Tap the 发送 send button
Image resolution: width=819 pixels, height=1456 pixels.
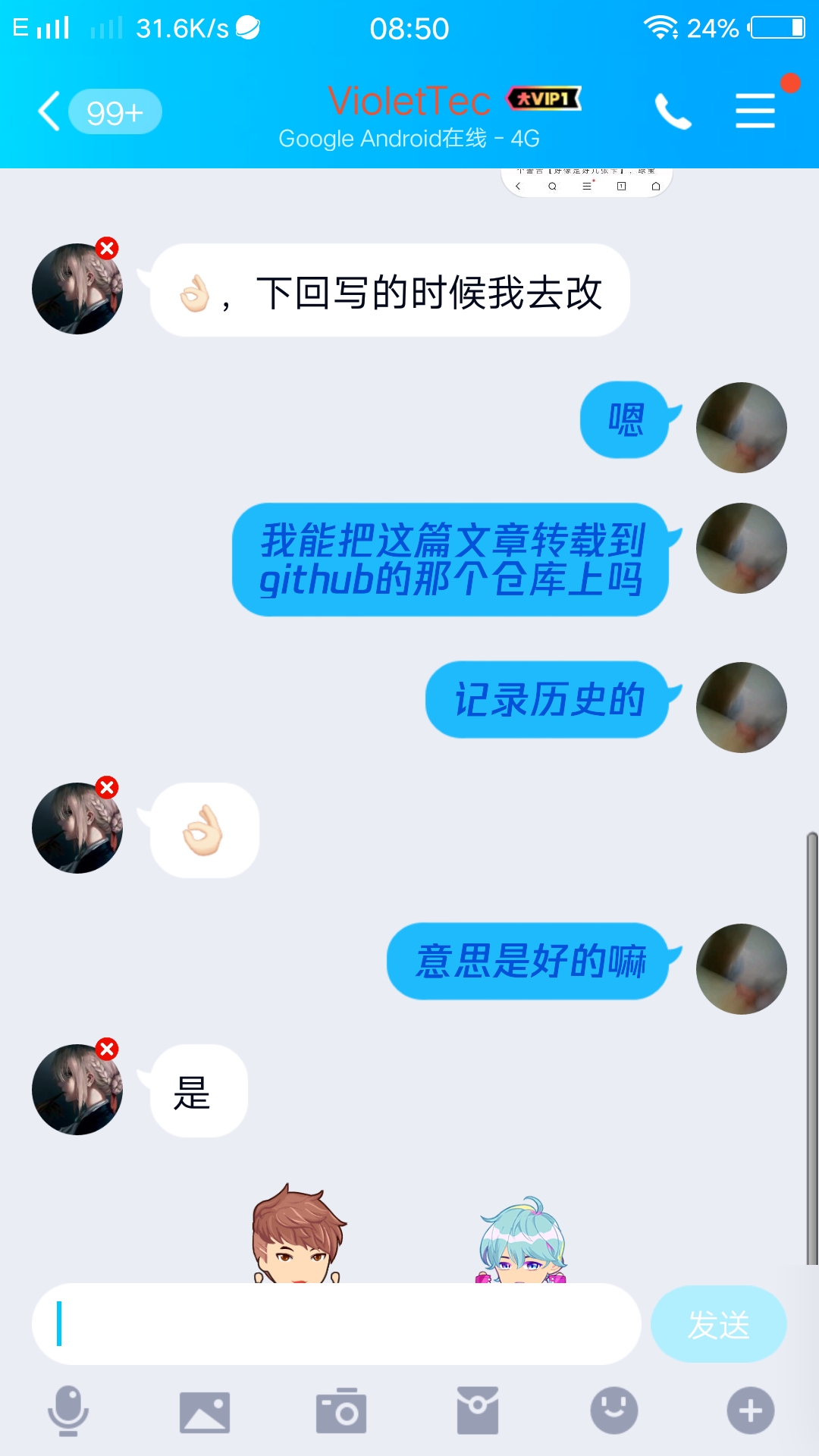pos(718,1324)
